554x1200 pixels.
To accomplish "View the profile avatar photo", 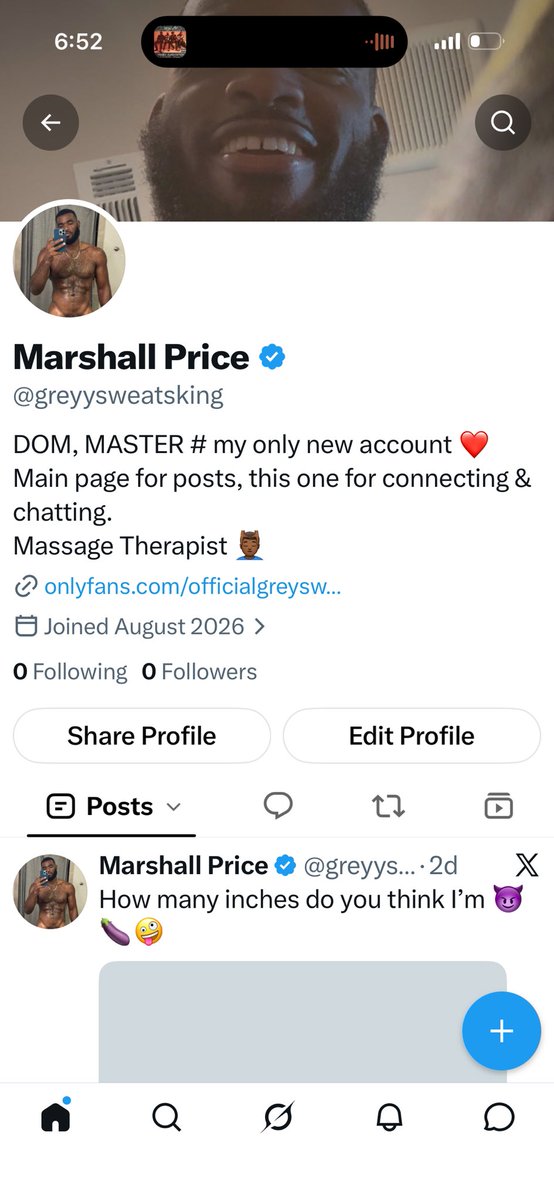I will 69,262.
